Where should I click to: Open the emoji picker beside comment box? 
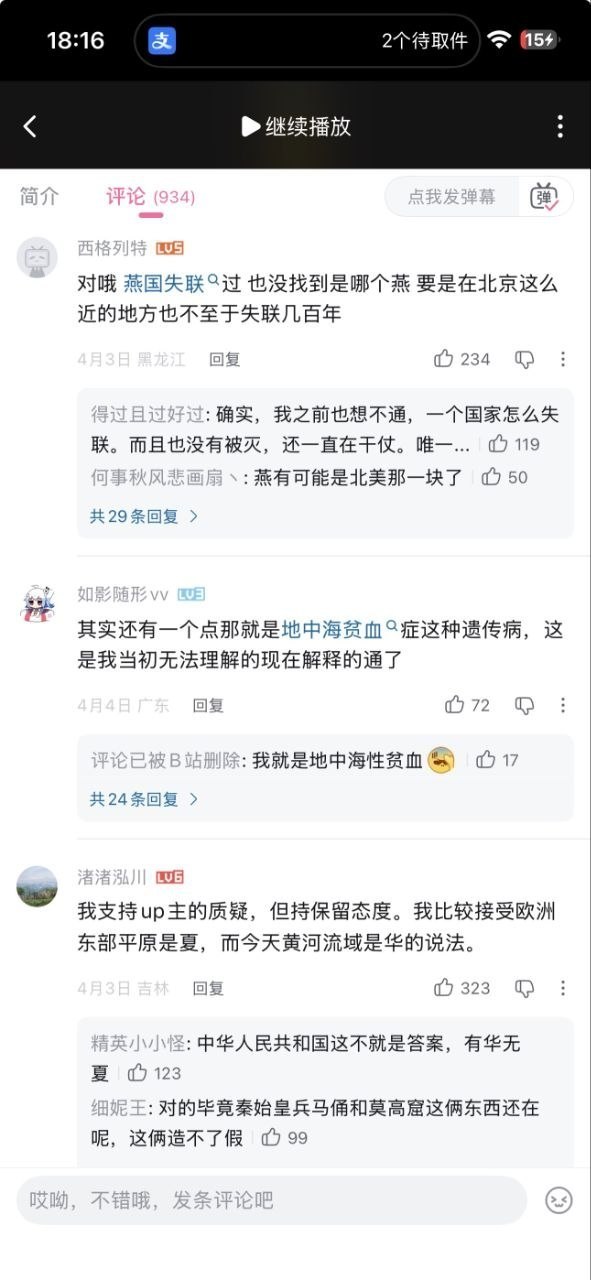(x=559, y=1201)
